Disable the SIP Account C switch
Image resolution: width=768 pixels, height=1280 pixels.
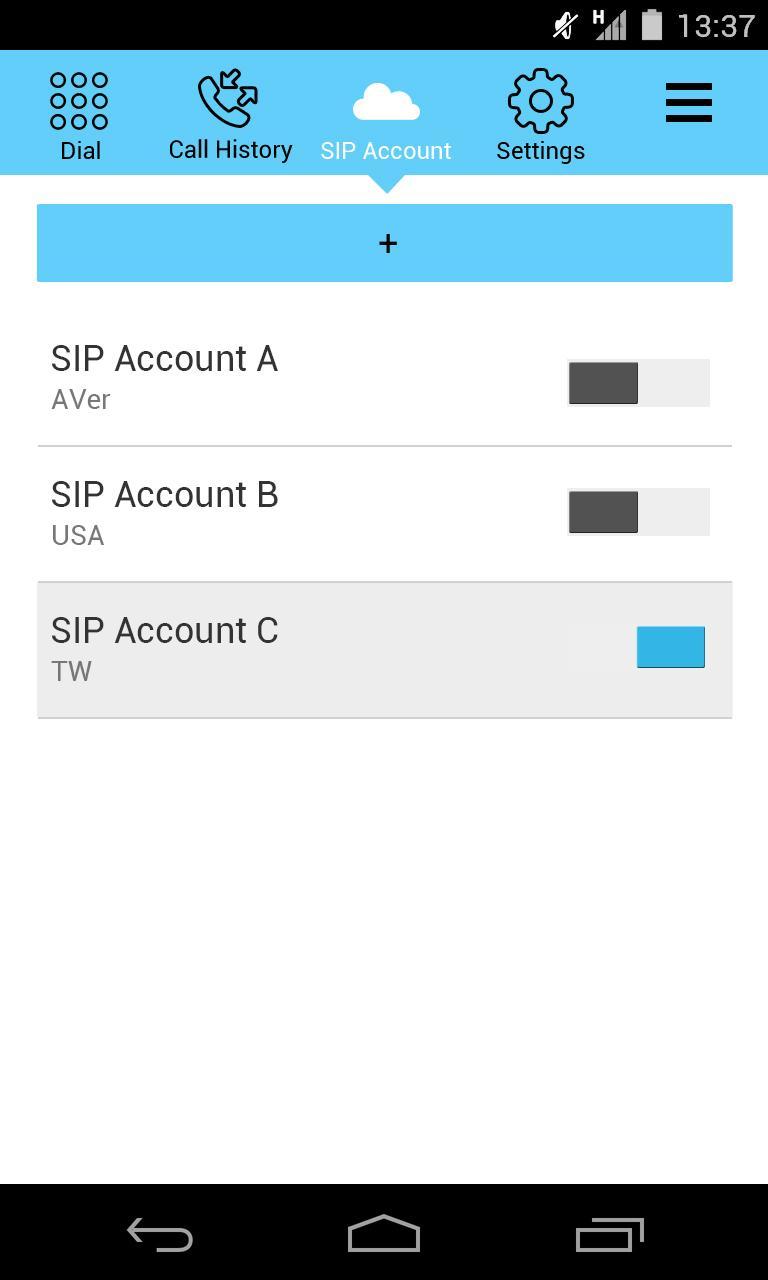[638, 647]
